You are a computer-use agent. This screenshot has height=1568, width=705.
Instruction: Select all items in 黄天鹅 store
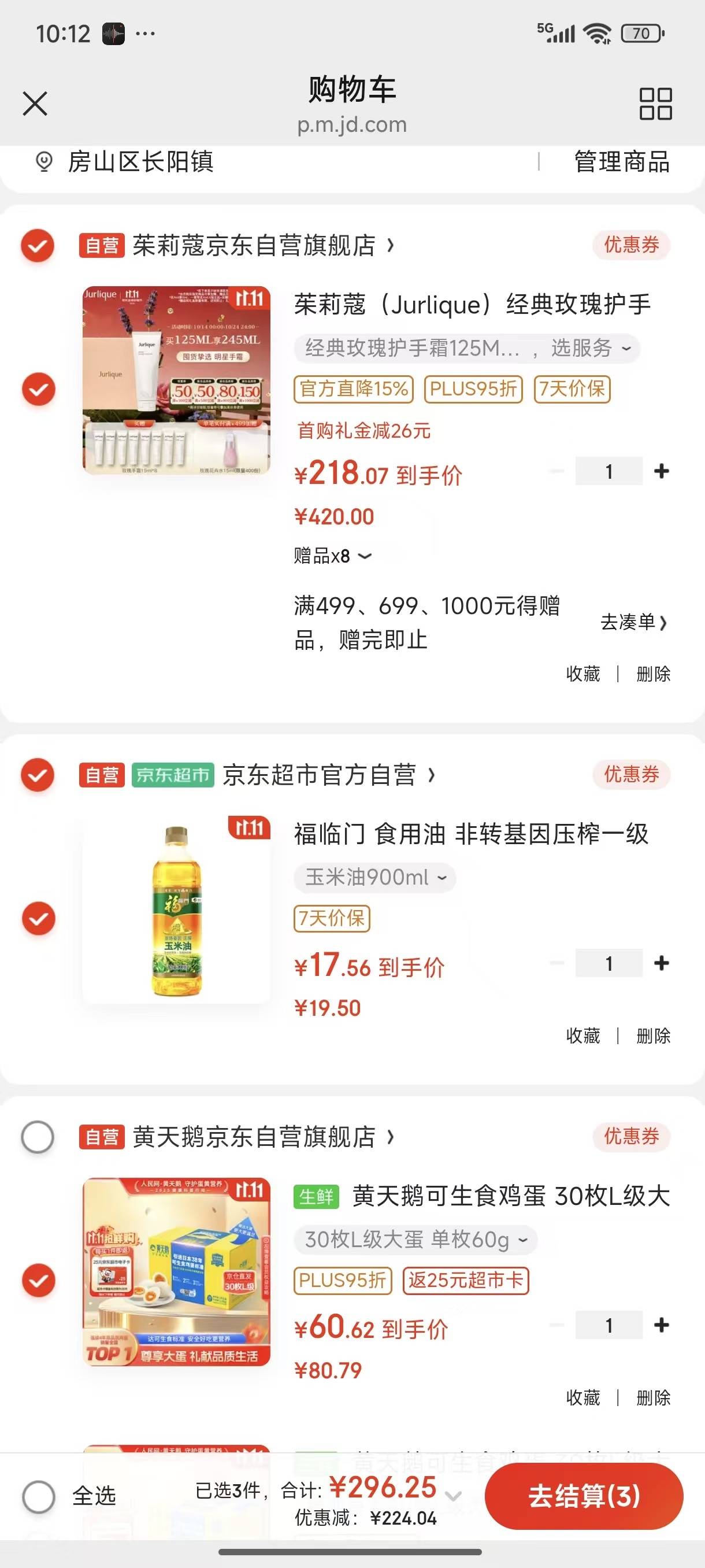pos(38,1137)
